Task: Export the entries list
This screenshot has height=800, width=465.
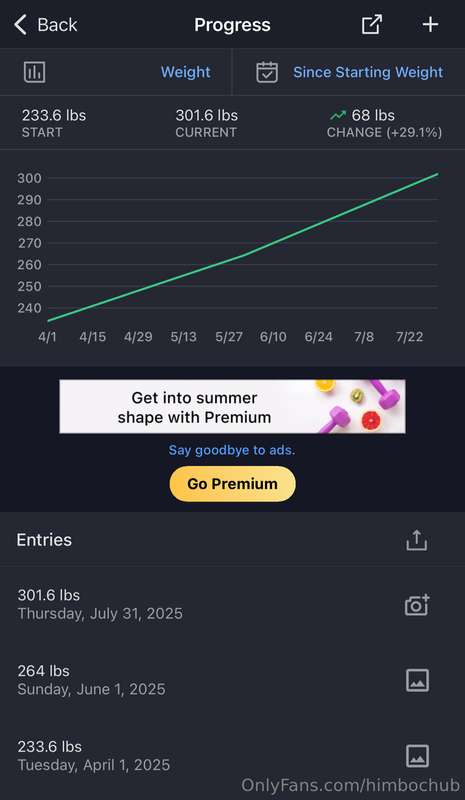Action: (x=417, y=540)
